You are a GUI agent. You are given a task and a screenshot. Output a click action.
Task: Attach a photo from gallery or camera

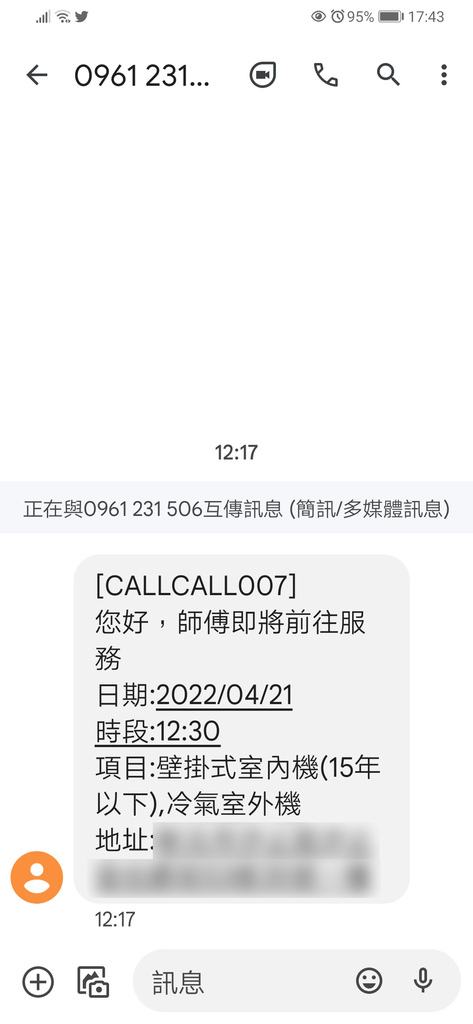click(x=93, y=981)
